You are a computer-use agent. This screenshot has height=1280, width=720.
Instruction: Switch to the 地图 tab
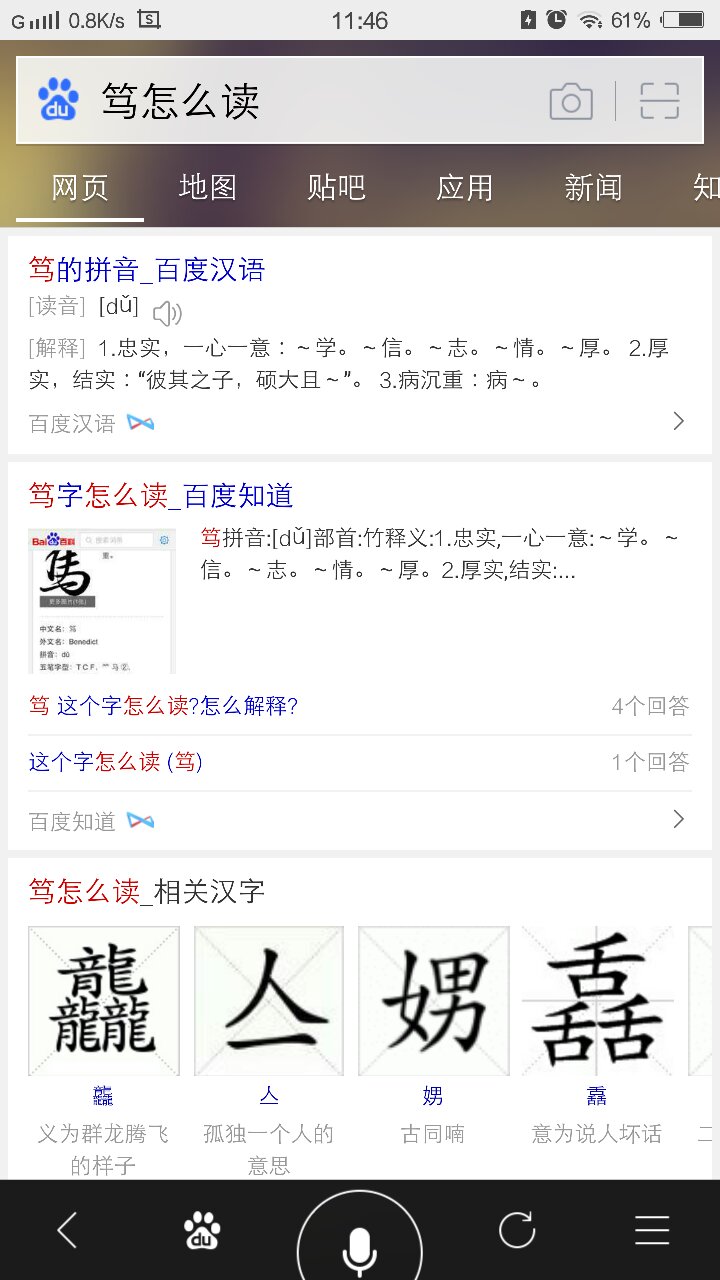click(x=208, y=187)
